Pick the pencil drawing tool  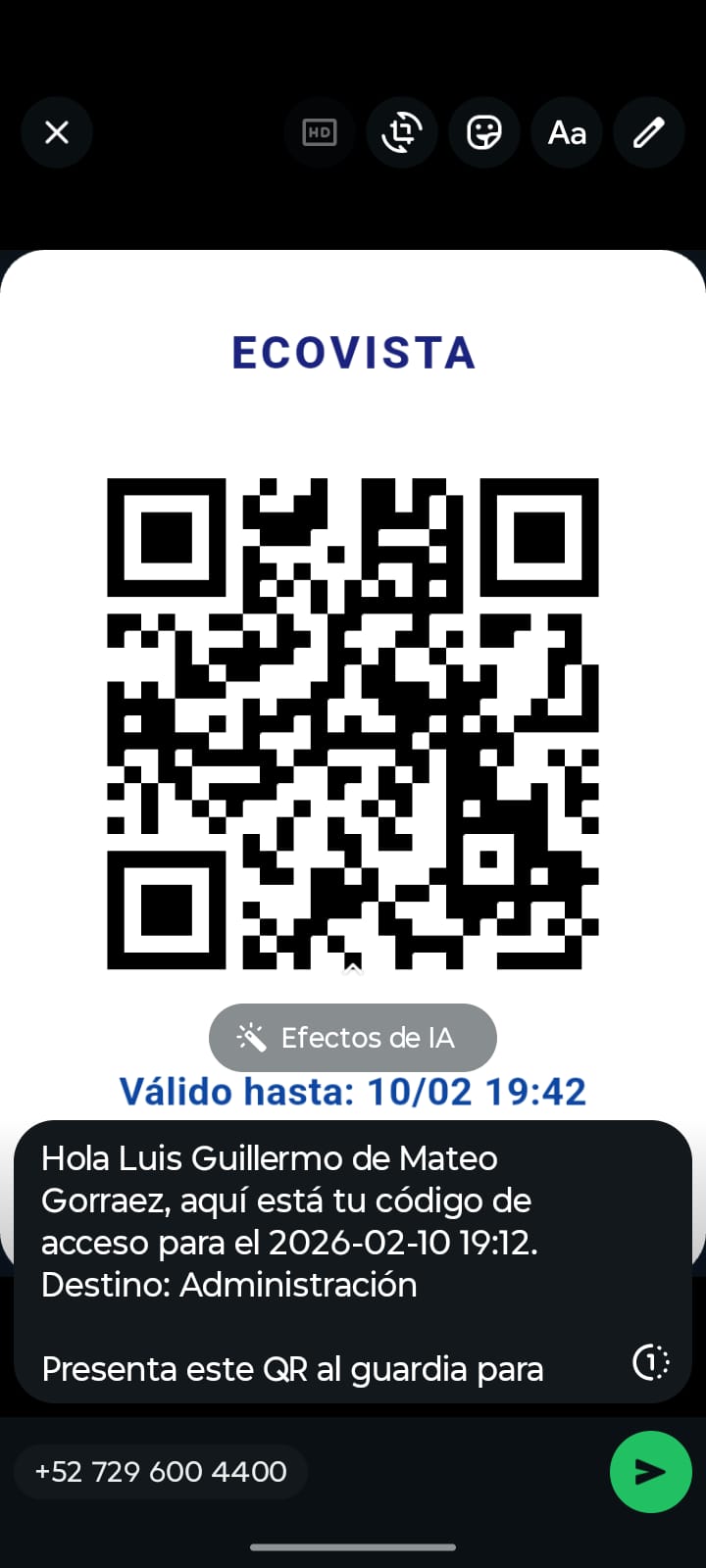649,132
